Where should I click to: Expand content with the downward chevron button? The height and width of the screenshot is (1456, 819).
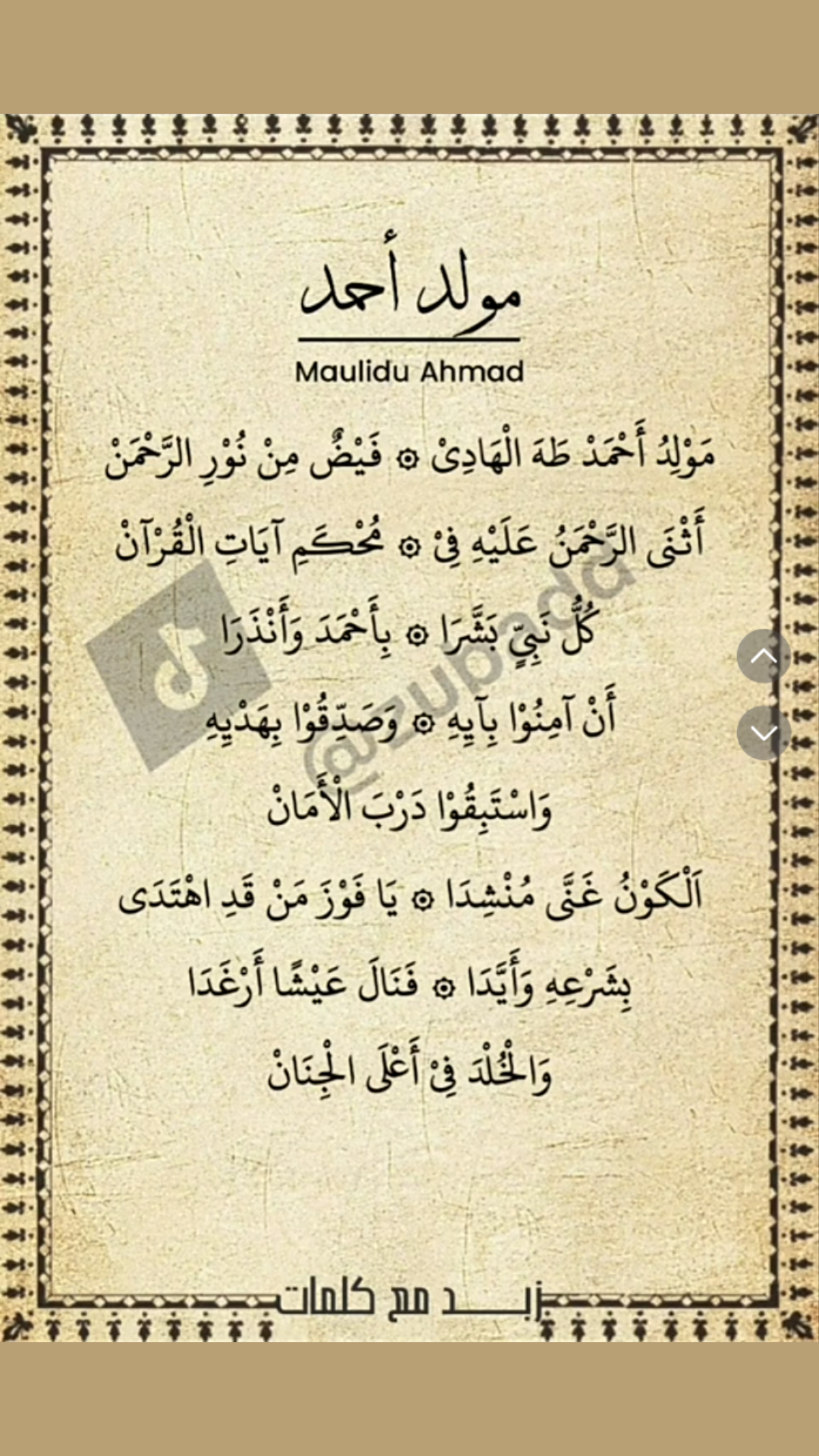(764, 732)
